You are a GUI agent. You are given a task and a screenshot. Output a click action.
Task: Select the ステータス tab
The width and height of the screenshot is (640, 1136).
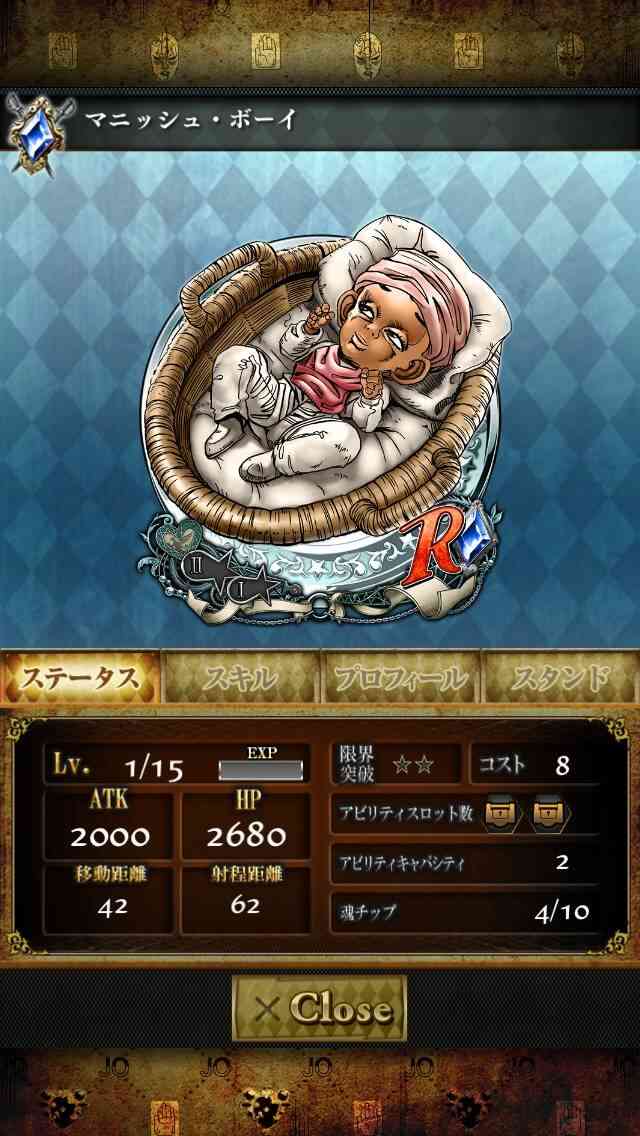[x=80, y=677]
